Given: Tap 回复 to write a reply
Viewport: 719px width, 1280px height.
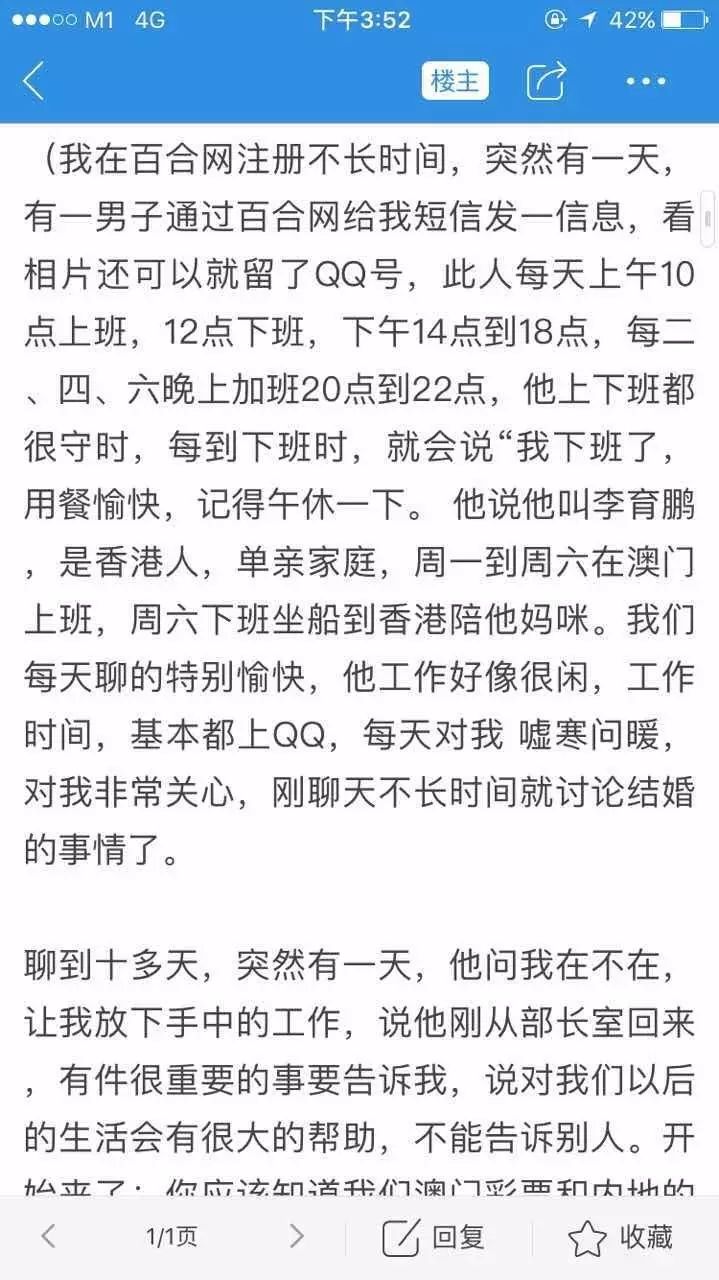Looking at the screenshot, I should (x=435, y=1237).
